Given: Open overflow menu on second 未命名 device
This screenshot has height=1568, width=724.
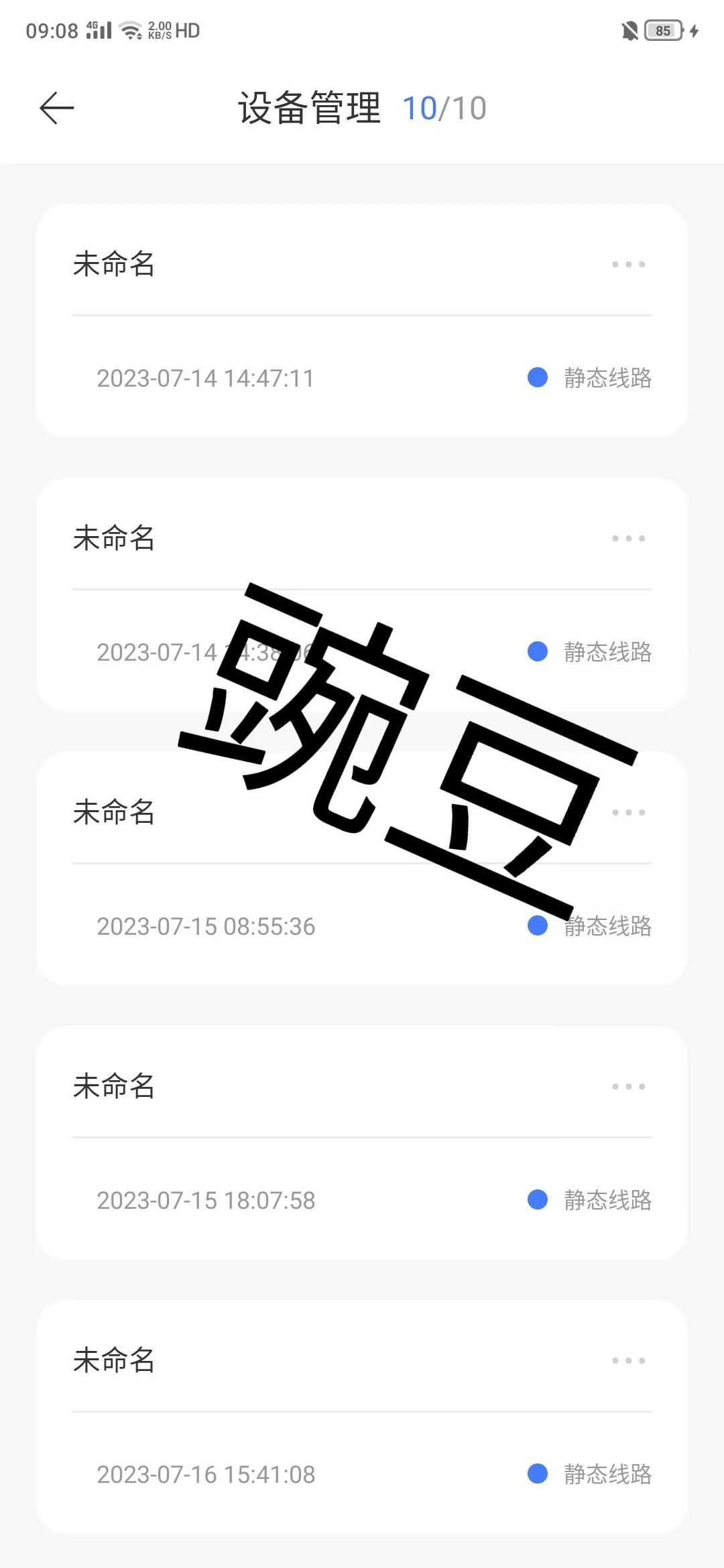Looking at the screenshot, I should click(x=627, y=538).
